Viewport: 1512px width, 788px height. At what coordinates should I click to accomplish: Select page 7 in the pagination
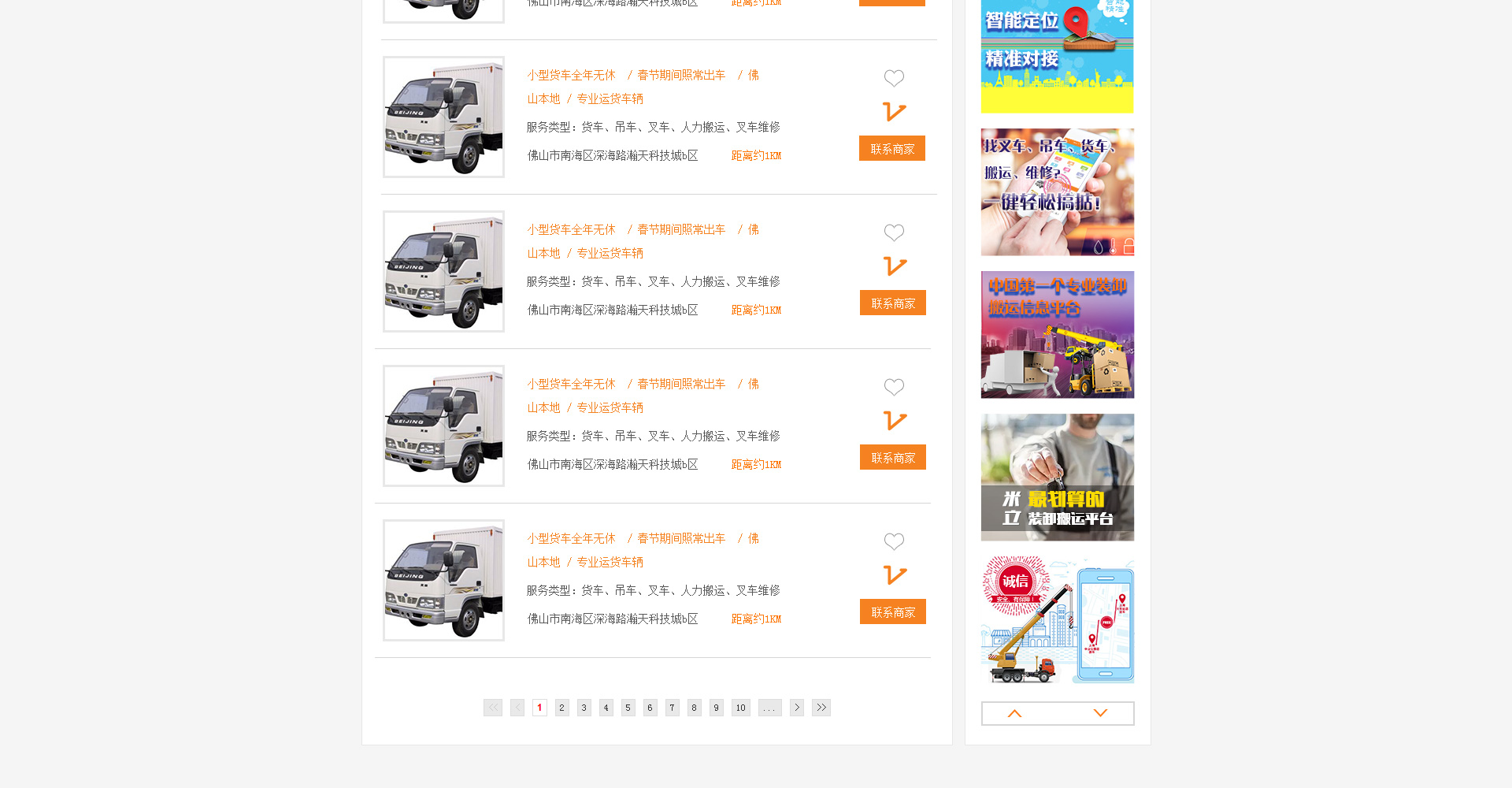[672, 708]
